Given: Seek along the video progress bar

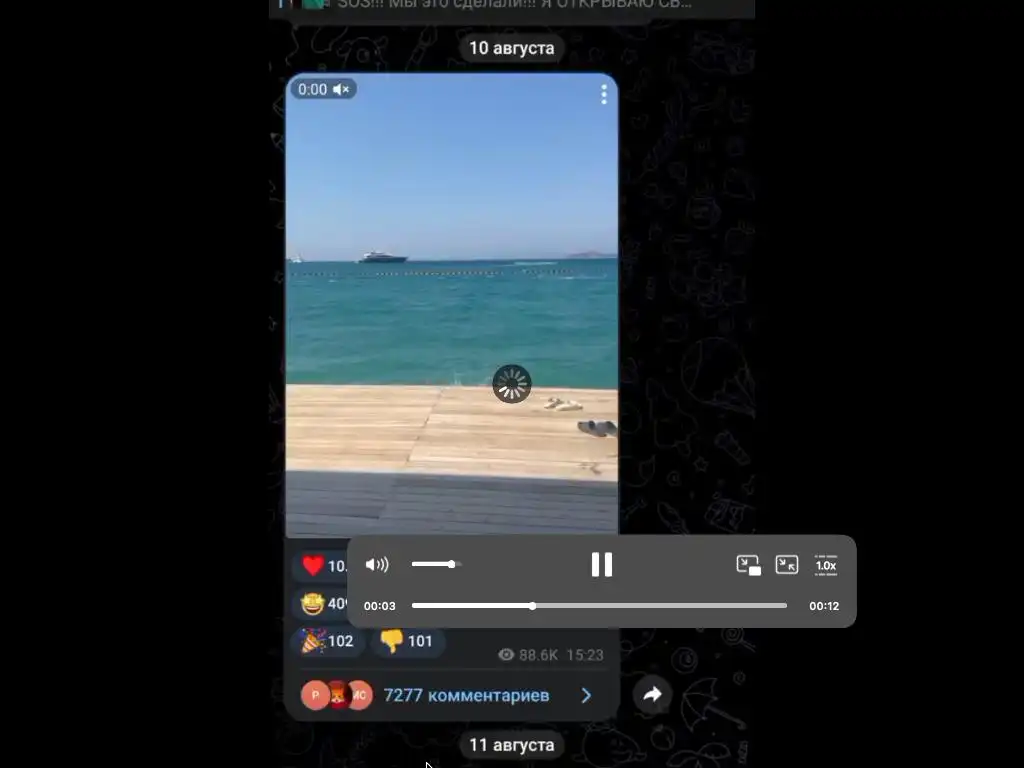Looking at the screenshot, I should [600, 606].
